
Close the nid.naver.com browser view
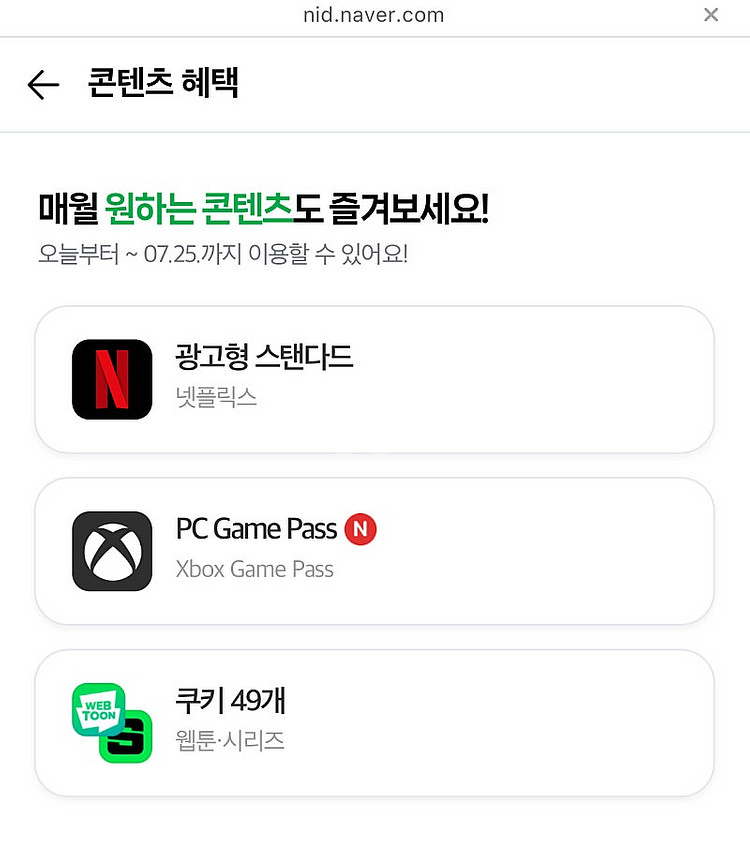[x=711, y=15]
